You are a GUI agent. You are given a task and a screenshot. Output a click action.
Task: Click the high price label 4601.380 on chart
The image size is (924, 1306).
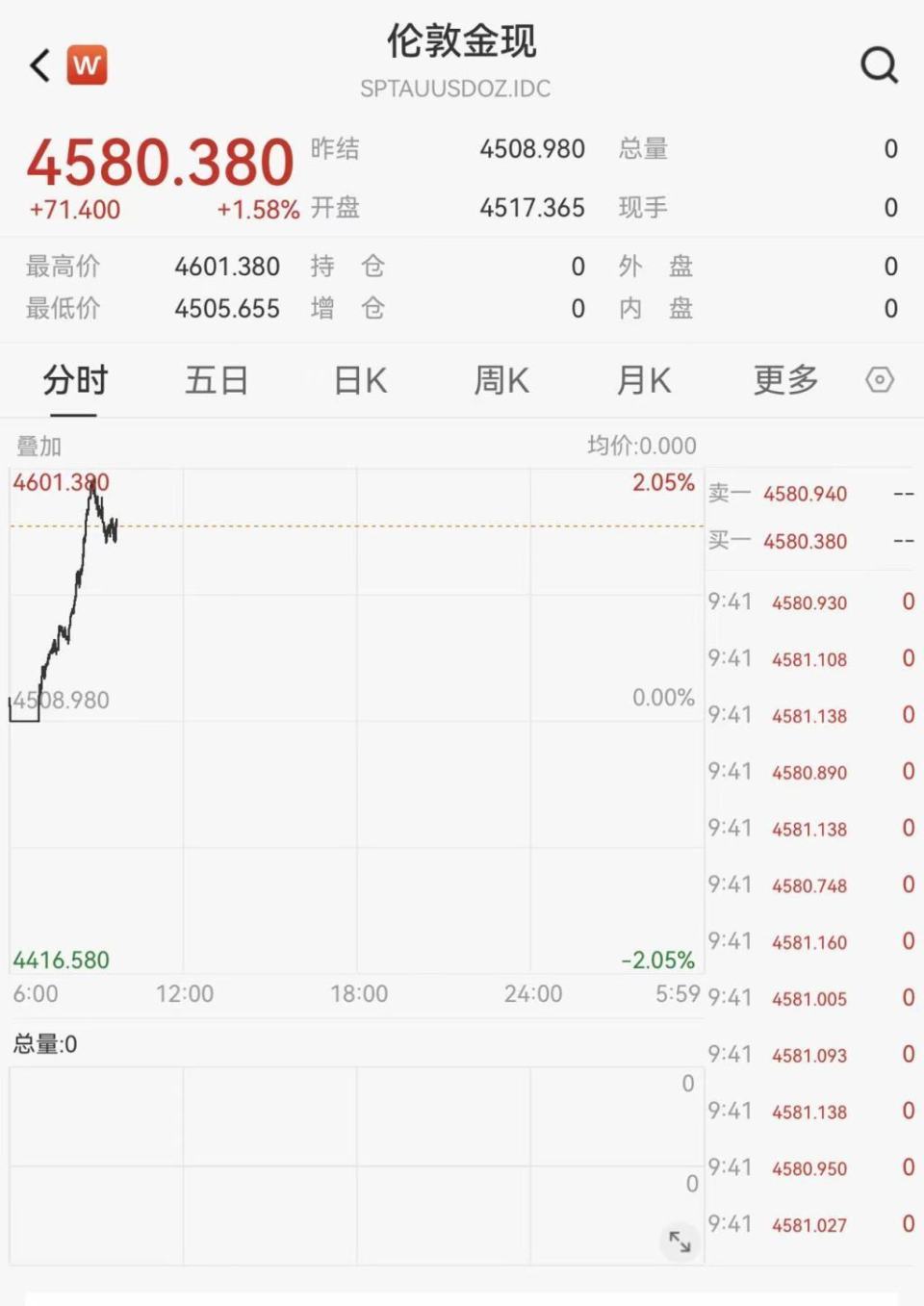(61, 482)
